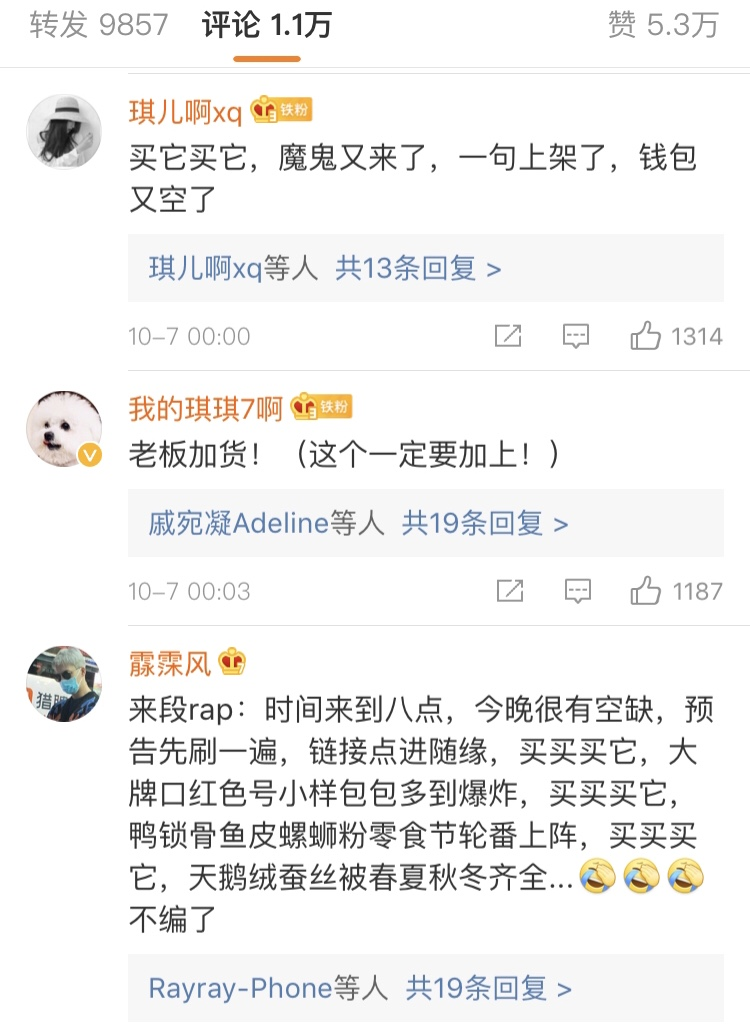Open 霹霂风's profile avatar
Viewport: 750px width, 1028px height.
(x=63, y=682)
